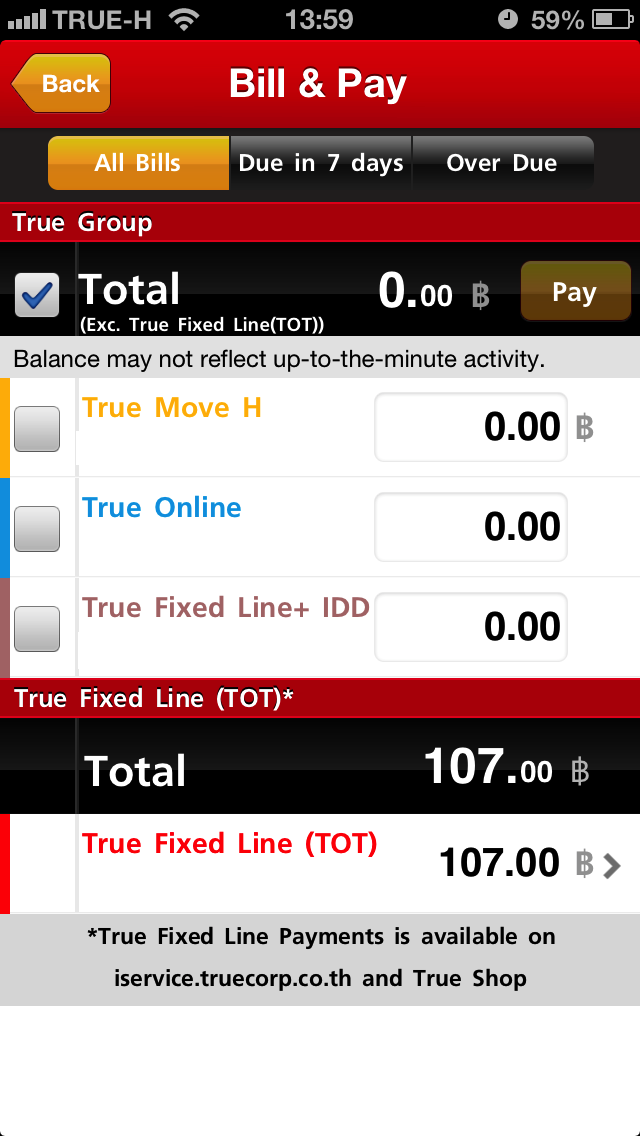Check the True Online checkbox
The image size is (640, 1136).
tap(37, 529)
